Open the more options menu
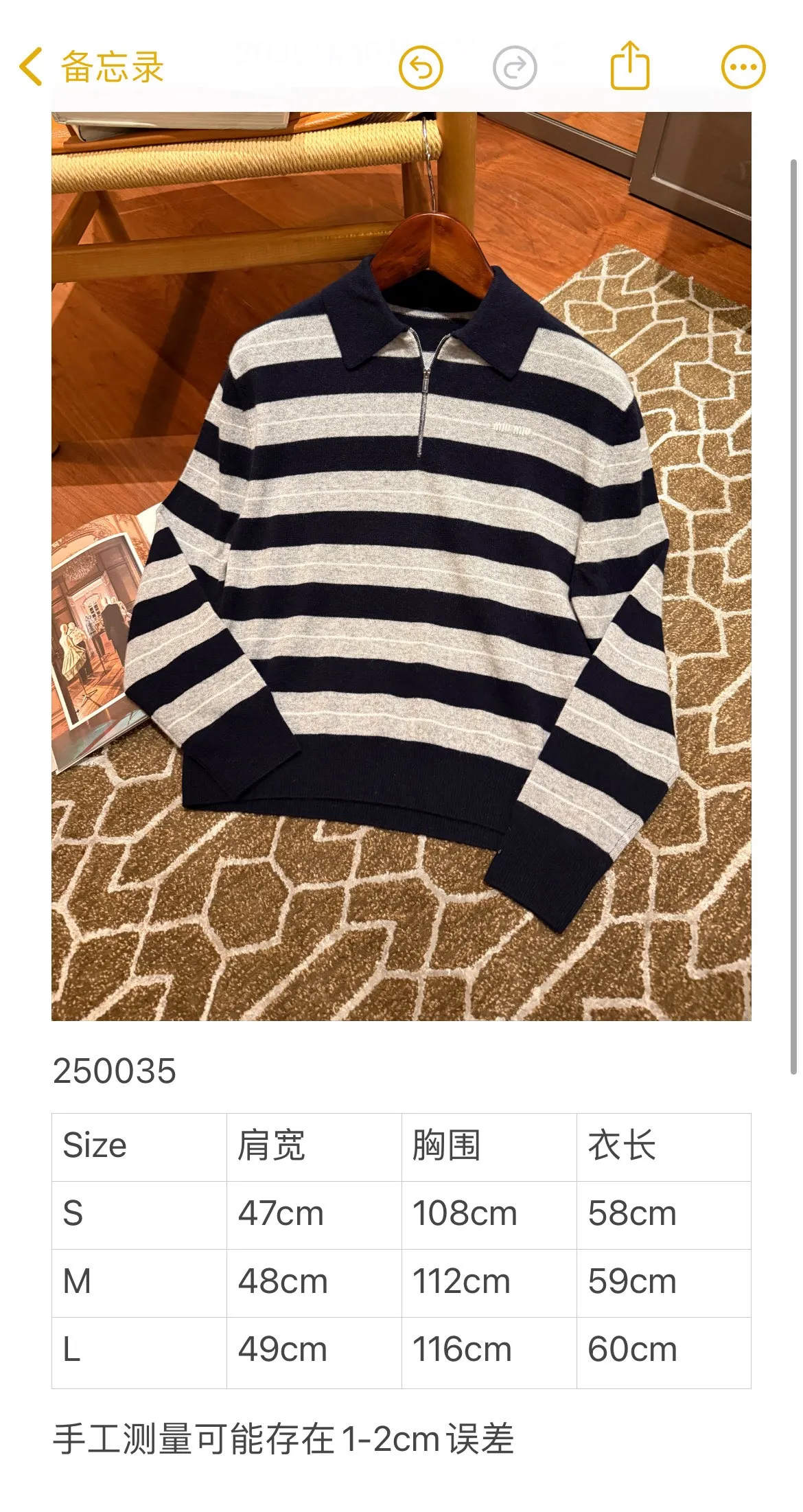803x1512 pixels. [743, 67]
